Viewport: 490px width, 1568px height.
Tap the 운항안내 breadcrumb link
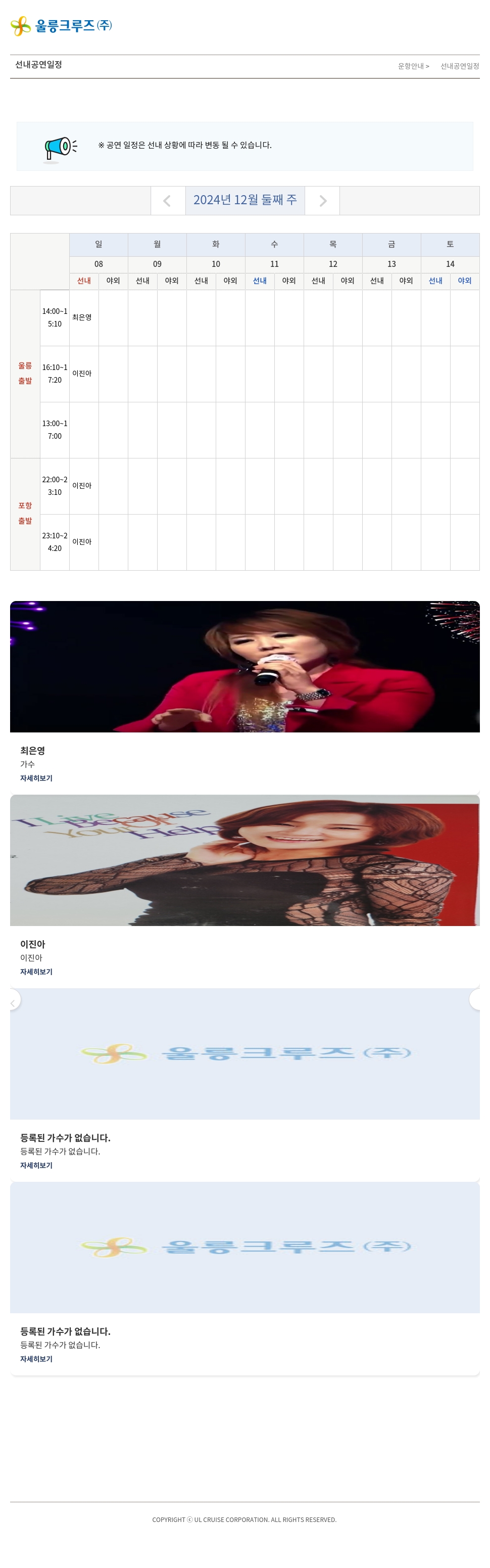pyautogui.click(x=413, y=66)
